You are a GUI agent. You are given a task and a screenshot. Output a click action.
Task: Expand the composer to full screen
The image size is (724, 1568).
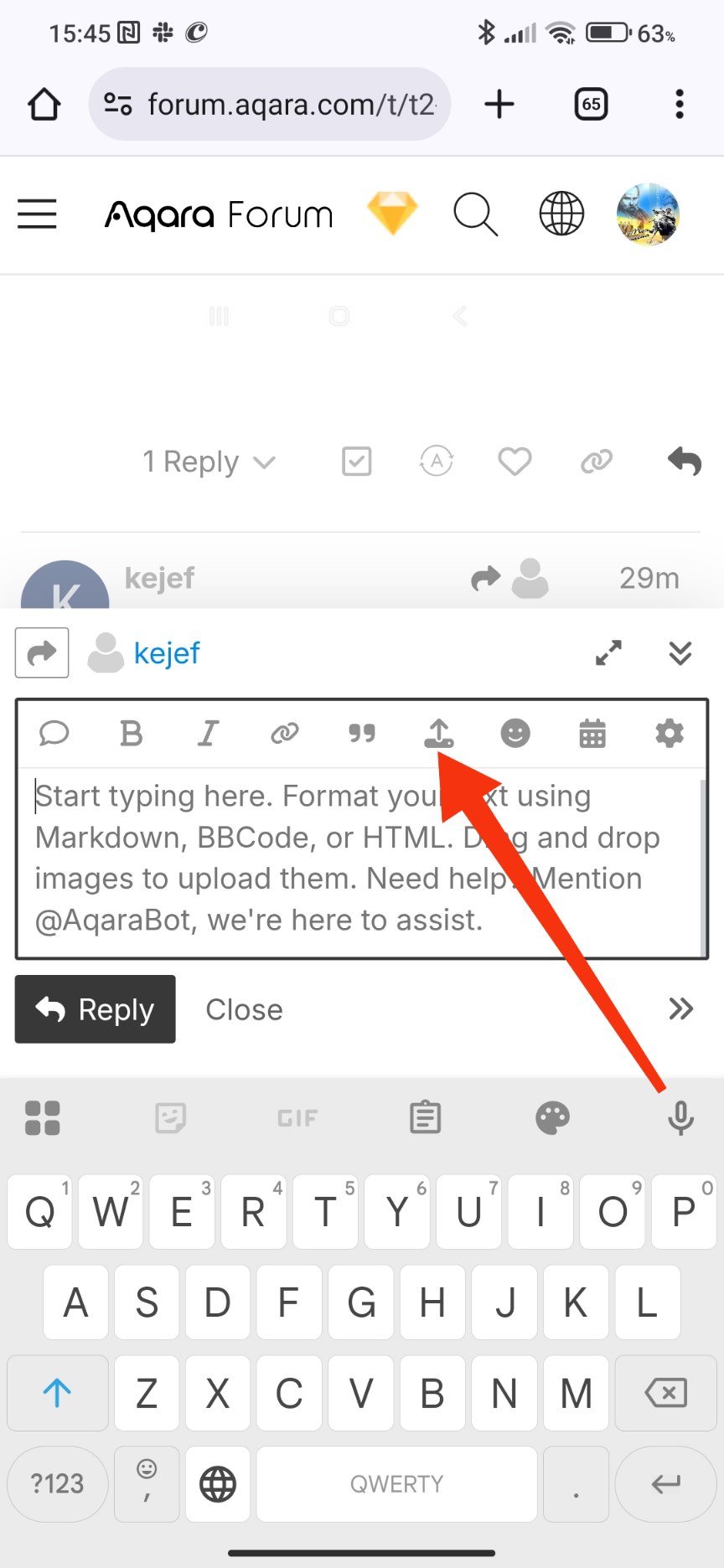(x=609, y=652)
